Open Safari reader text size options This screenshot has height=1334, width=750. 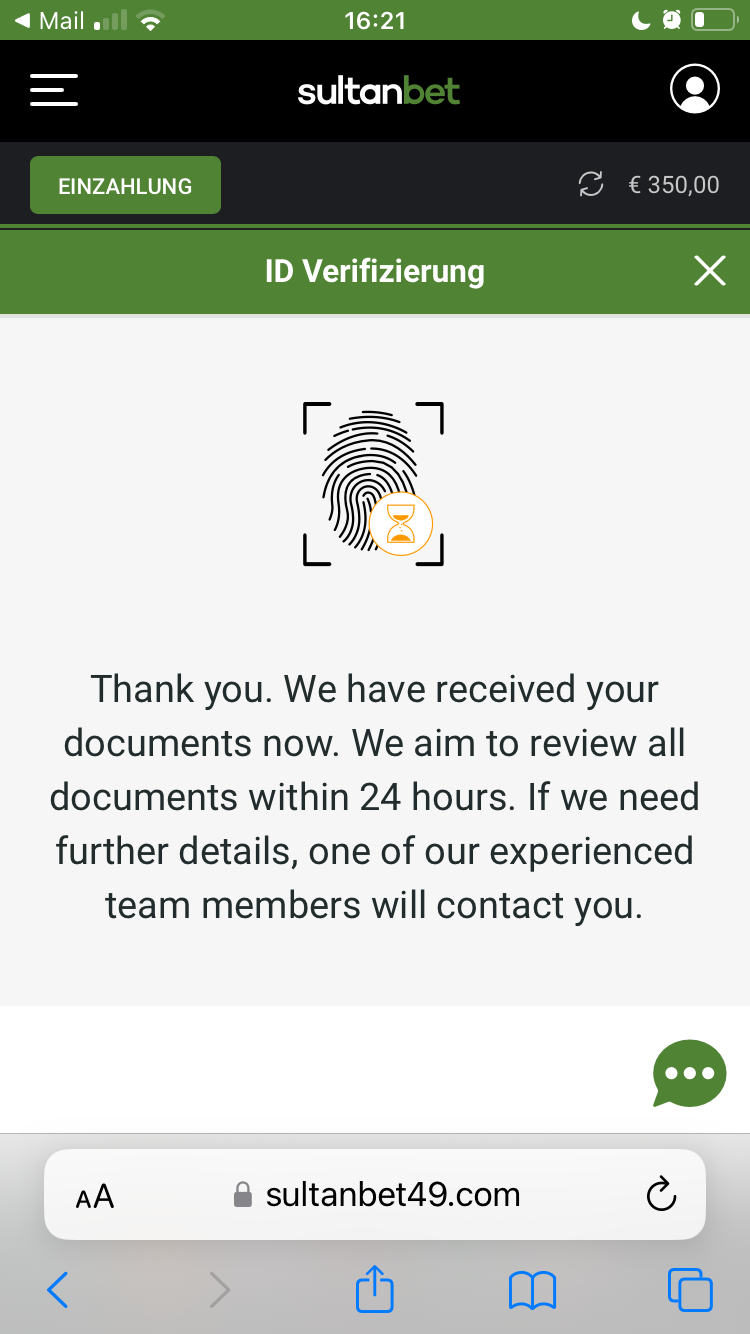pos(95,1196)
